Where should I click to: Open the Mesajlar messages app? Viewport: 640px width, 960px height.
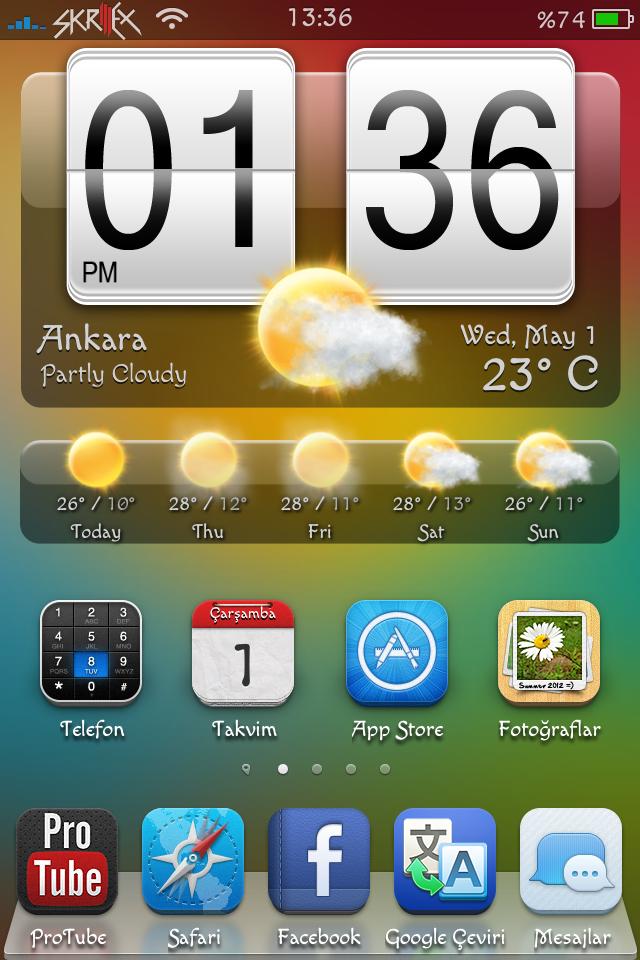click(571, 861)
